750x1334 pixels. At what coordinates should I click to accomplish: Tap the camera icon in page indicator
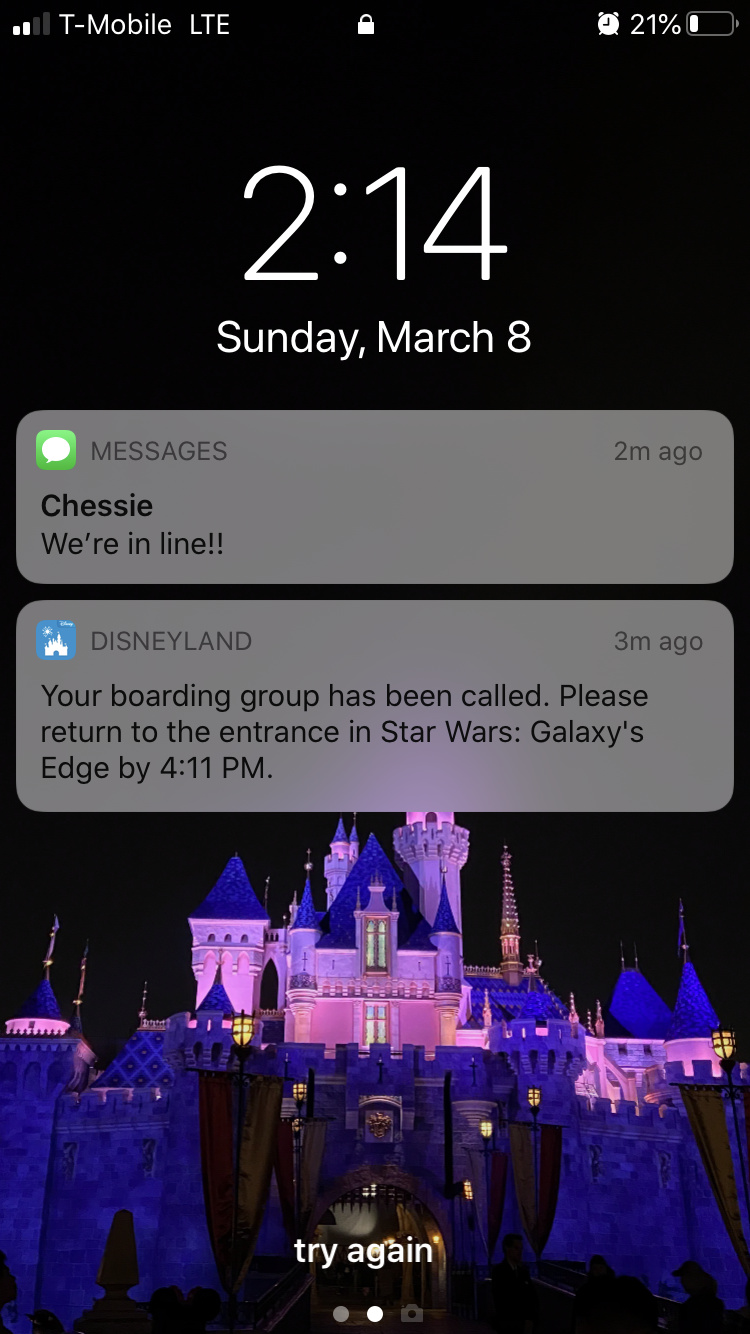(x=411, y=1314)
